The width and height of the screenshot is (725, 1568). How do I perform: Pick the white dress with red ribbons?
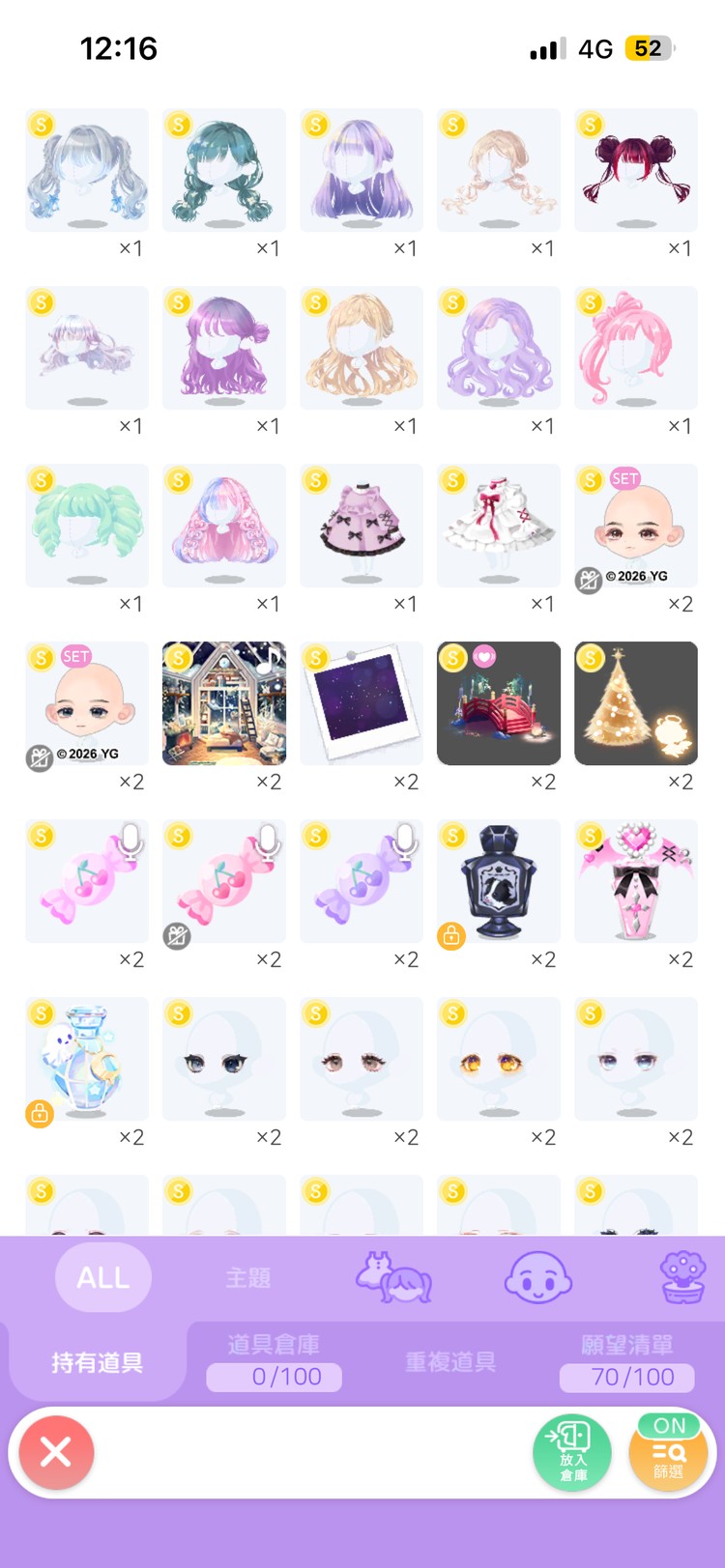click(x=498, y=526)
